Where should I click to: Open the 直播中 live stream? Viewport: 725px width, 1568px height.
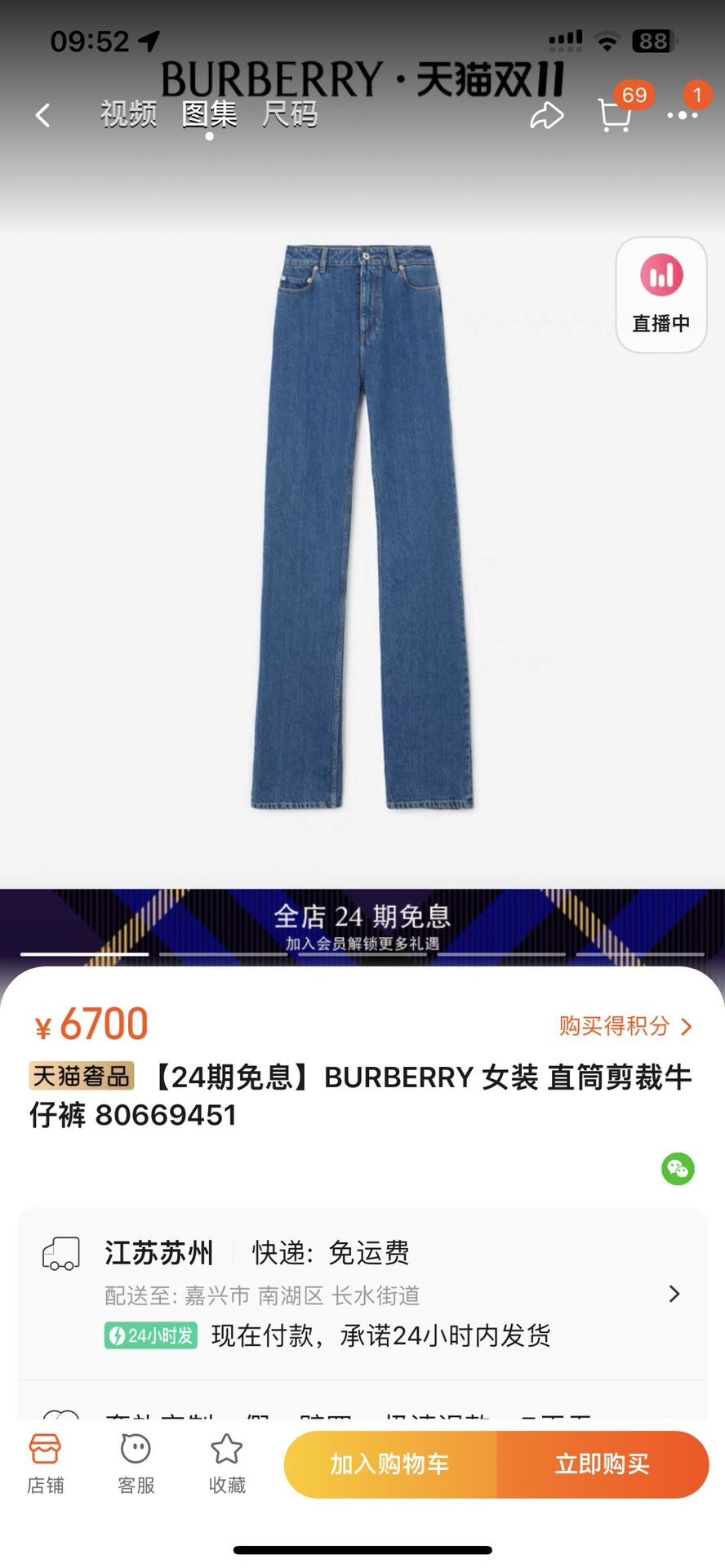[x=661, y=295]
